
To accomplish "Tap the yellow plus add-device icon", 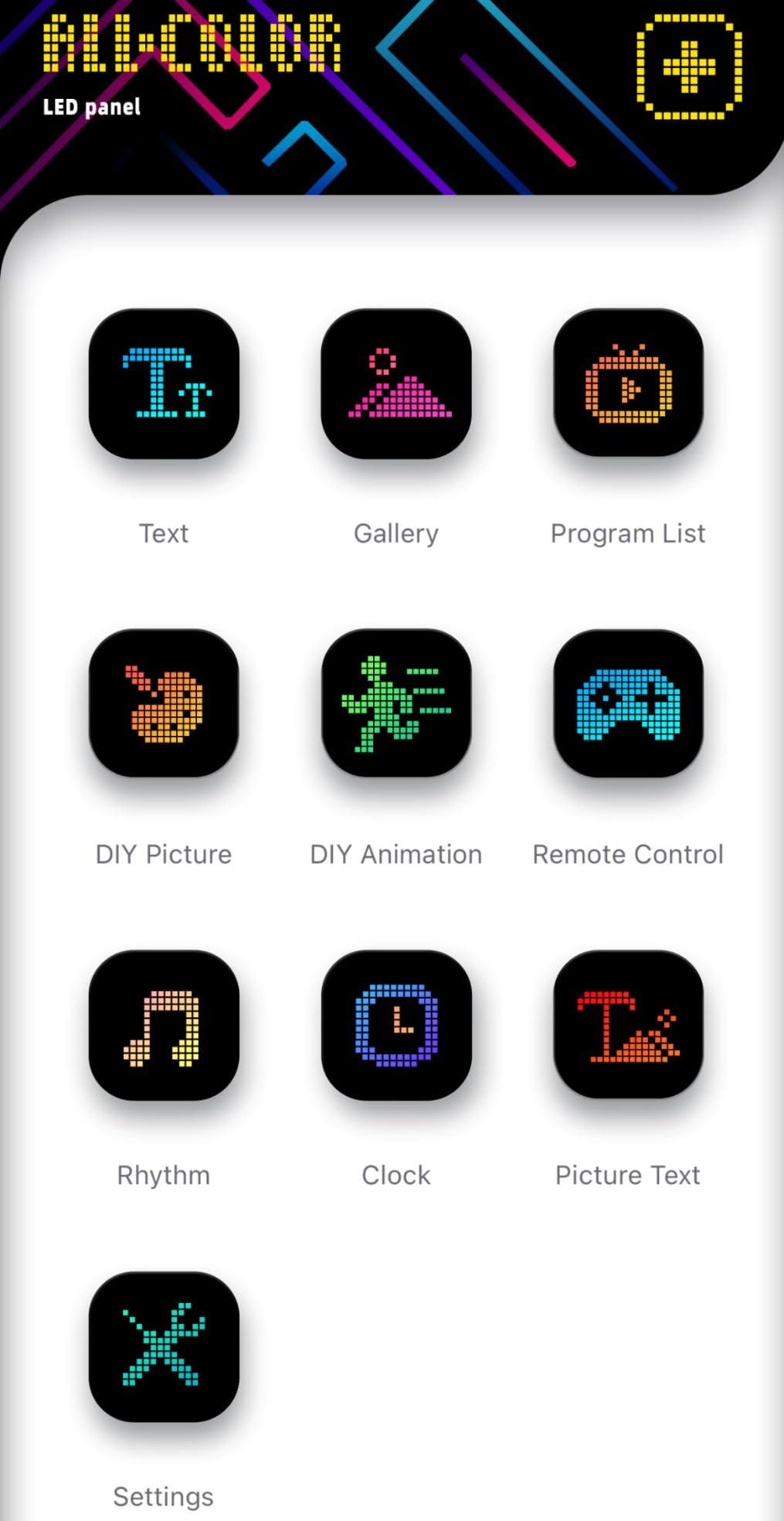I will point(689,67).
